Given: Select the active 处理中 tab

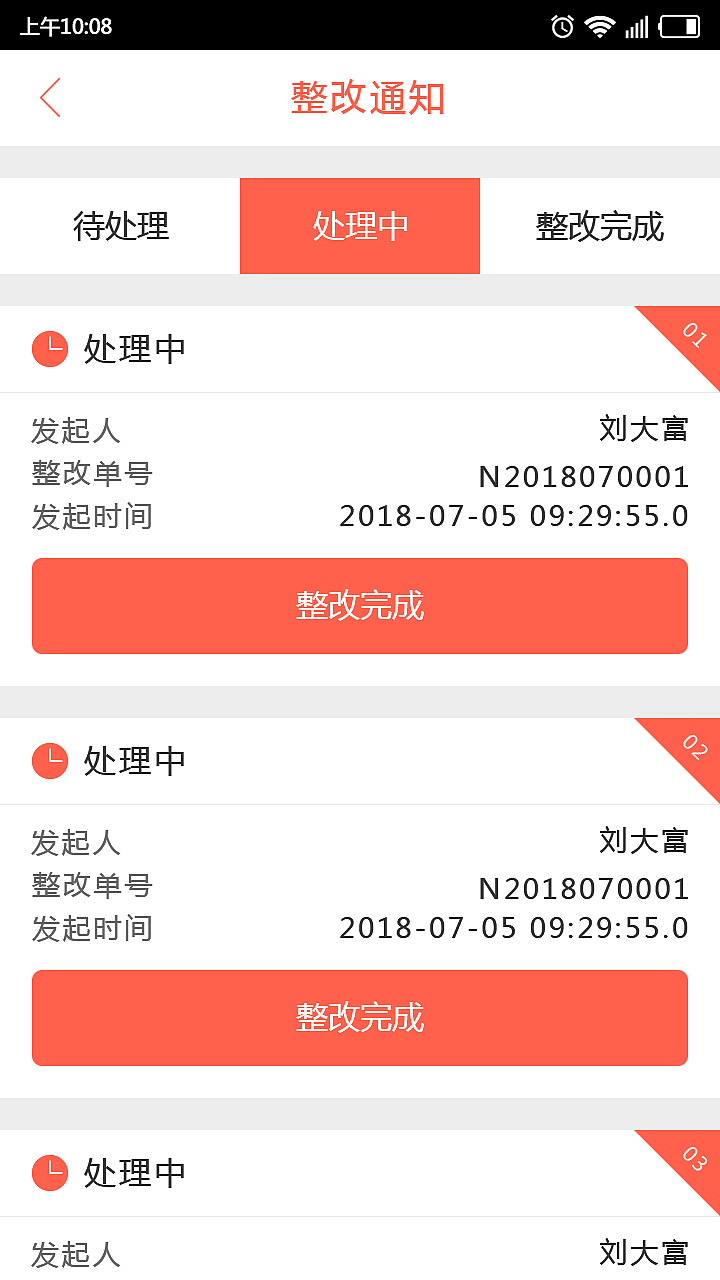Looking at the screenshot, I should click(360, 226).
